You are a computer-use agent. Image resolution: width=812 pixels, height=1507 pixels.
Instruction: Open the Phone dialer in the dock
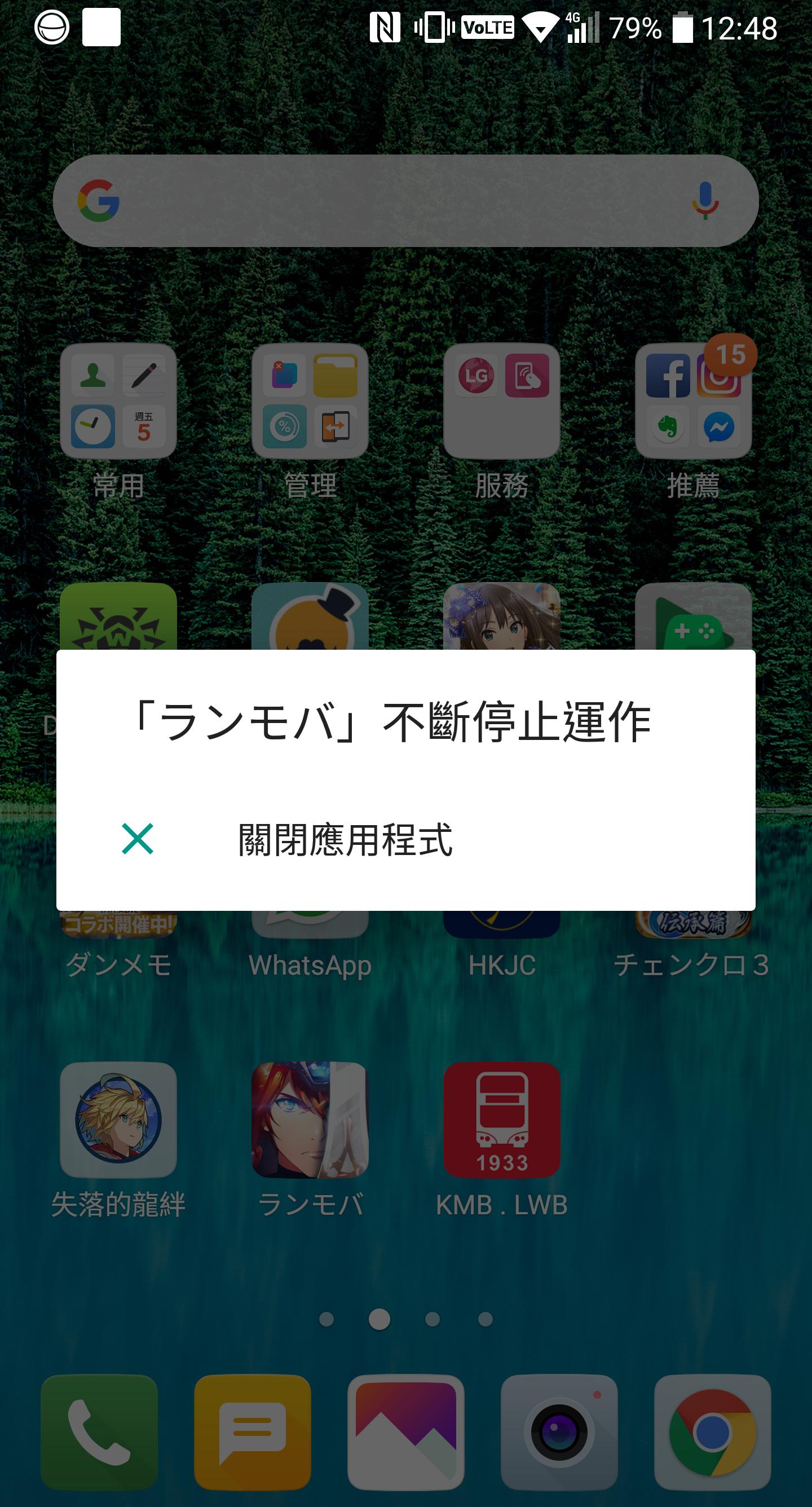(99, 1432)
